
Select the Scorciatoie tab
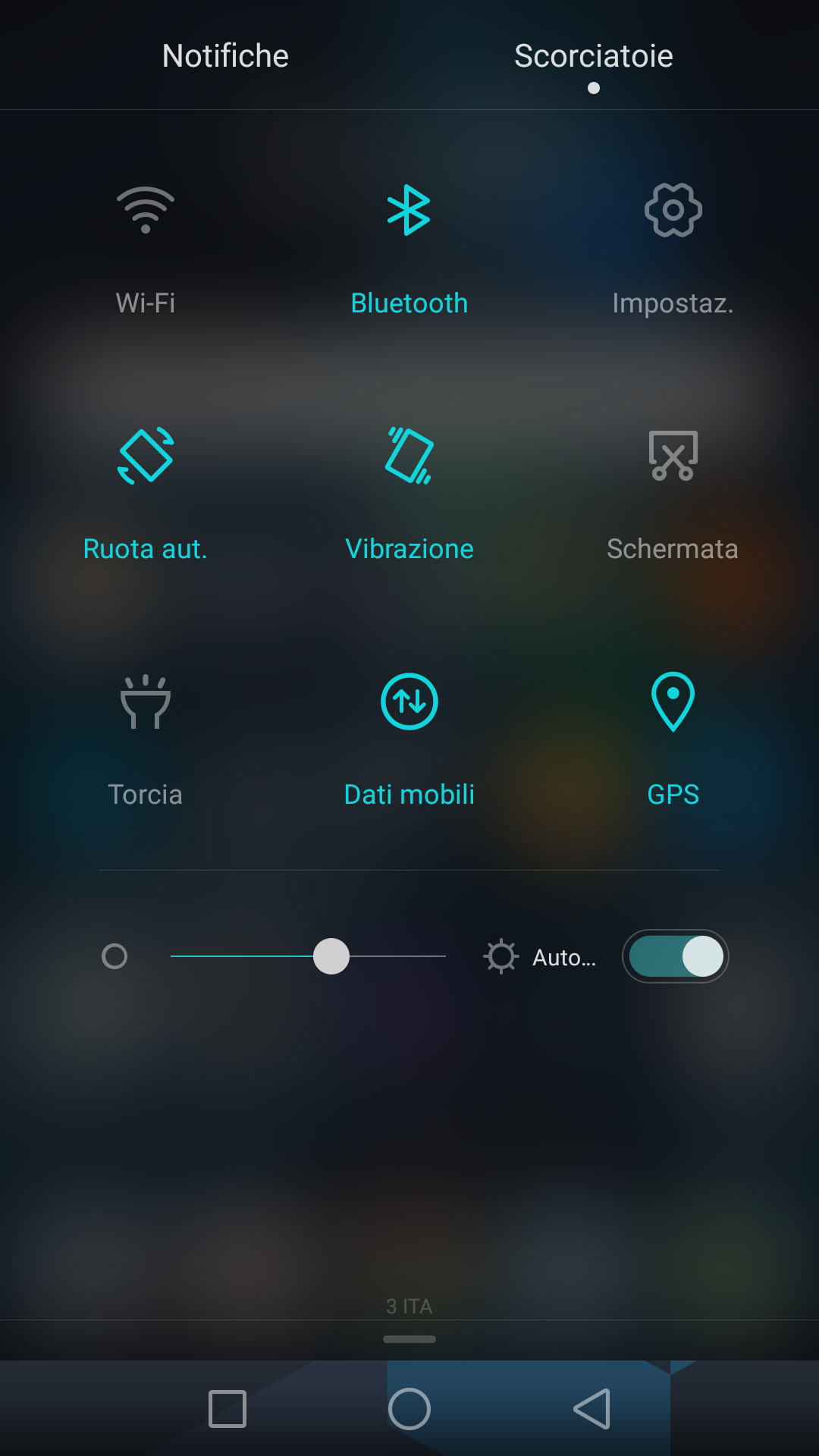(x=594, y=56)
